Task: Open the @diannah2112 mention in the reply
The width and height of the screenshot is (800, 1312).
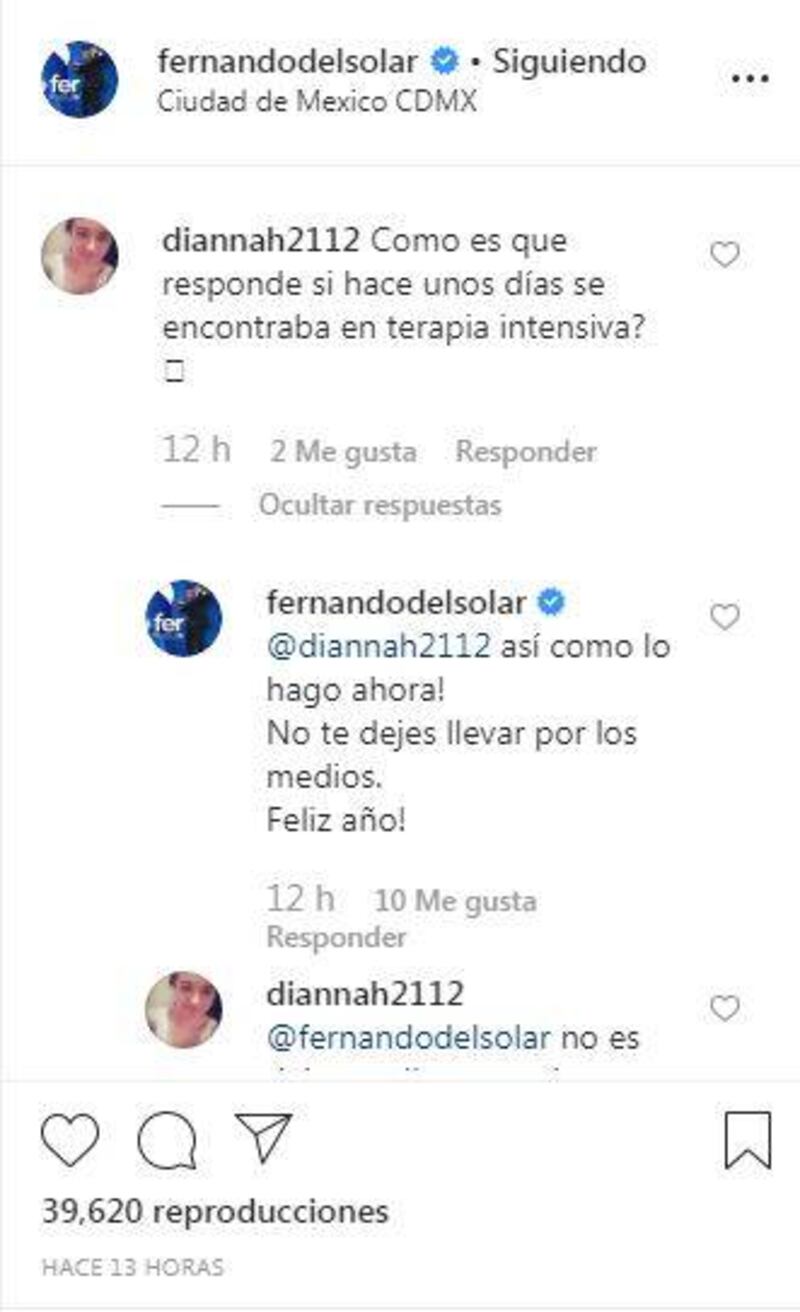Action: pos(379,646)
